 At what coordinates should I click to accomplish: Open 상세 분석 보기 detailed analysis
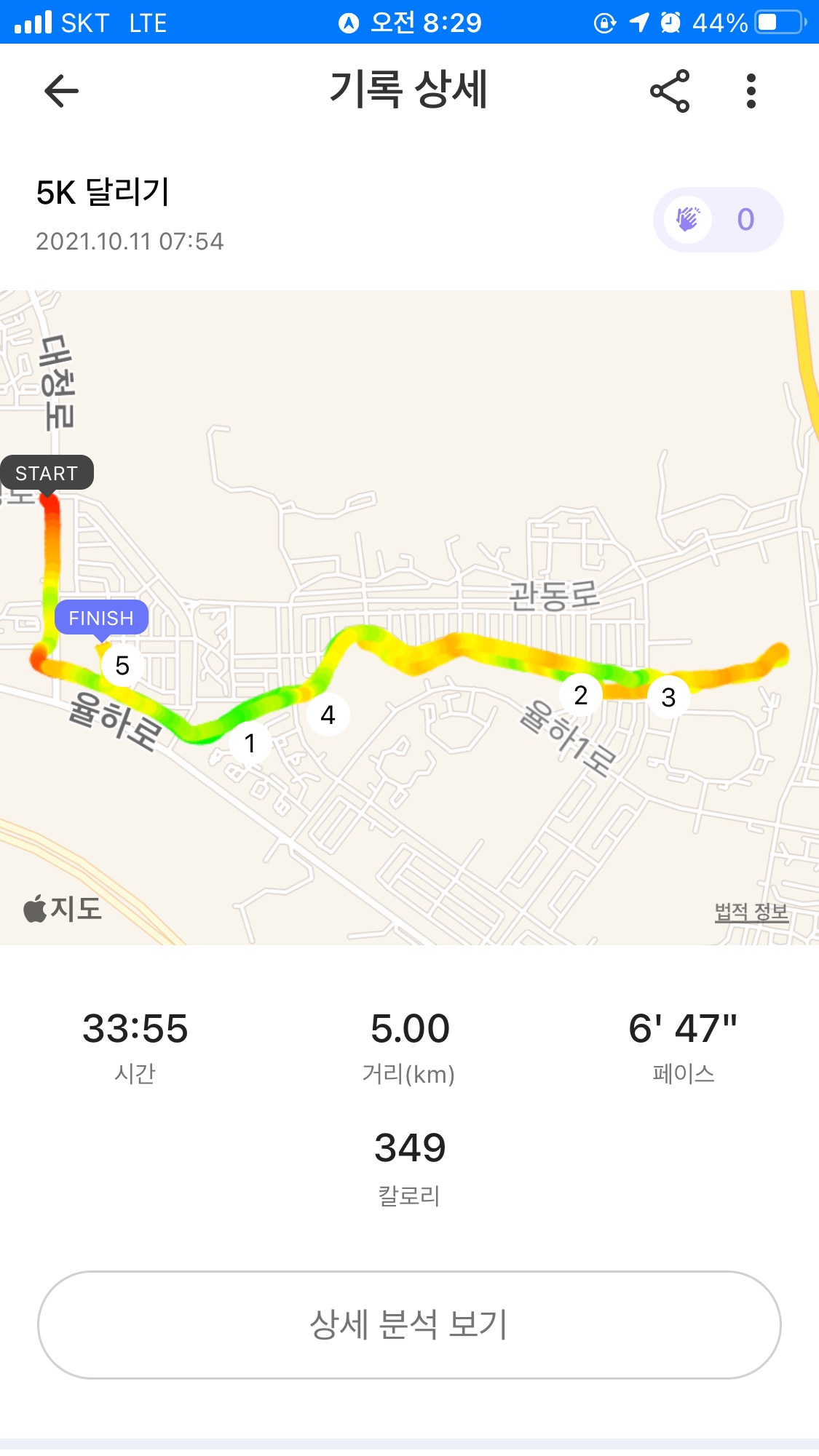pos(409,1324)
